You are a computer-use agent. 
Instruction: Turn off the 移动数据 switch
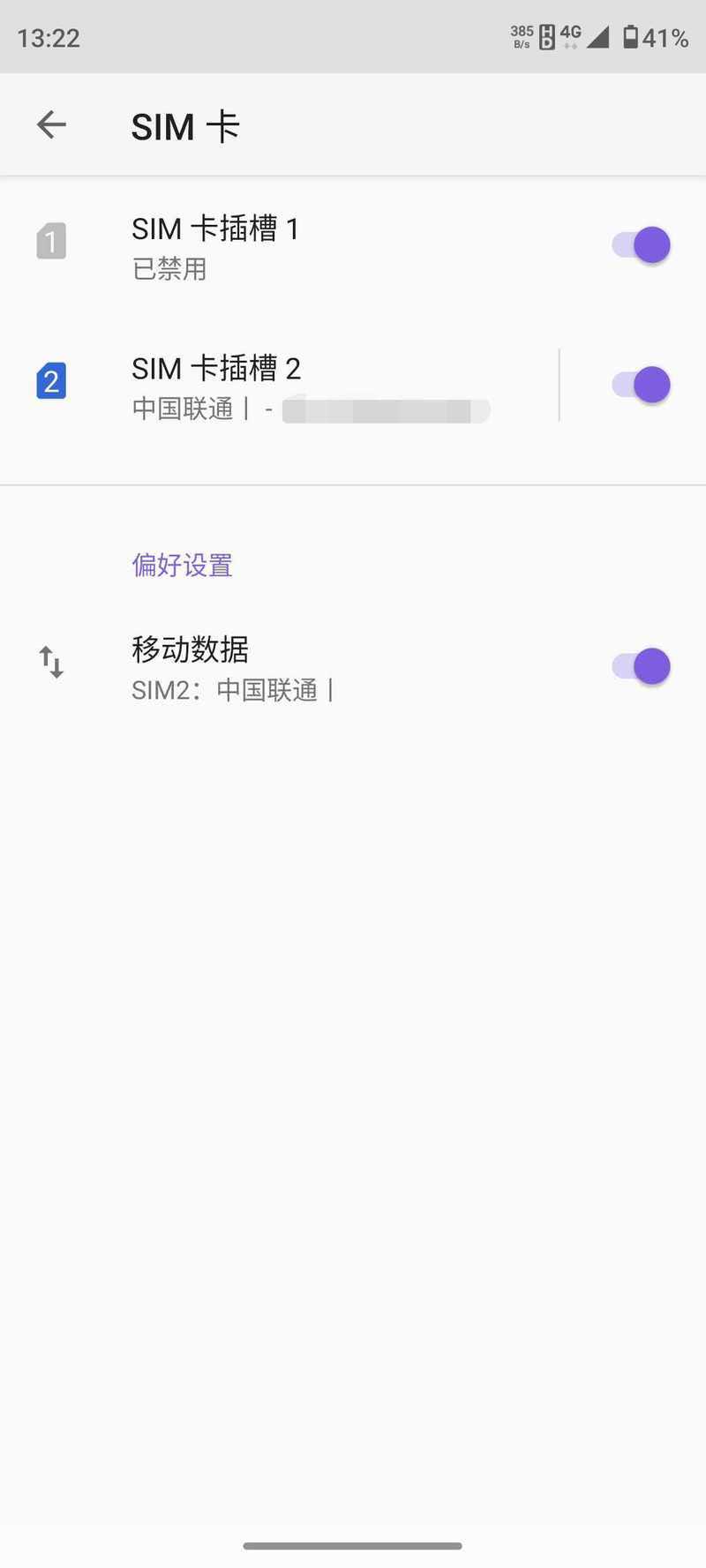[x=642, y=667]
